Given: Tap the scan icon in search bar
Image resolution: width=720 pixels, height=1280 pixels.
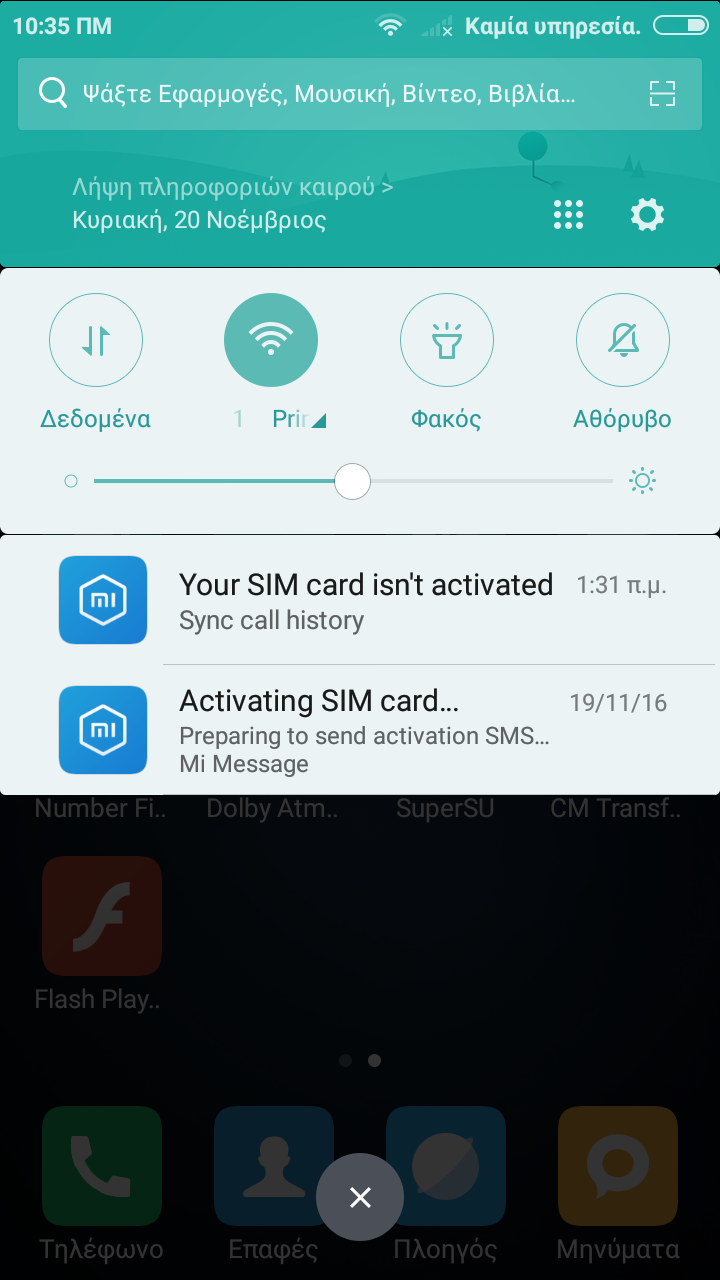Looking at the screenshot, I should pyautogui.click(x=662, y=94).
